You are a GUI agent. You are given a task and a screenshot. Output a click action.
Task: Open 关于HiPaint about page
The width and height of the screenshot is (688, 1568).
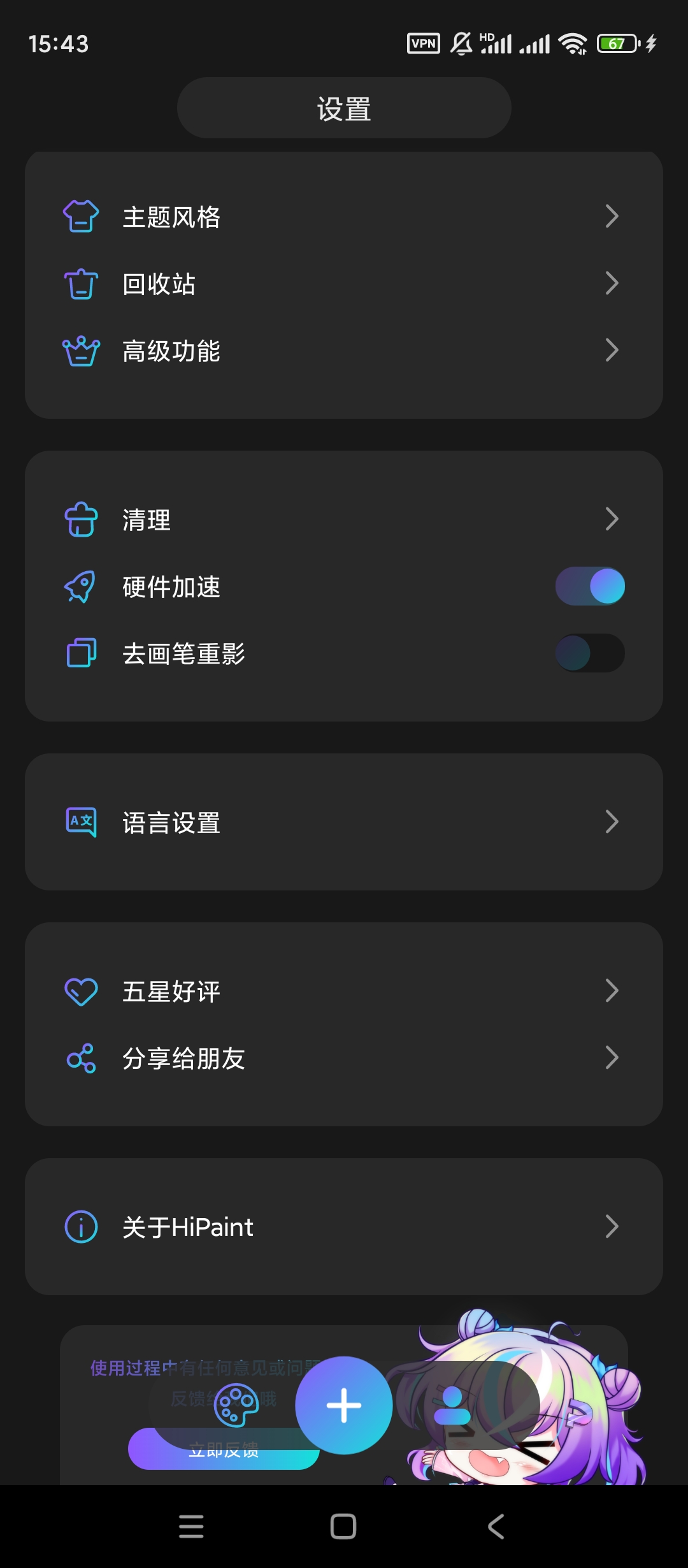[344, 1227]
